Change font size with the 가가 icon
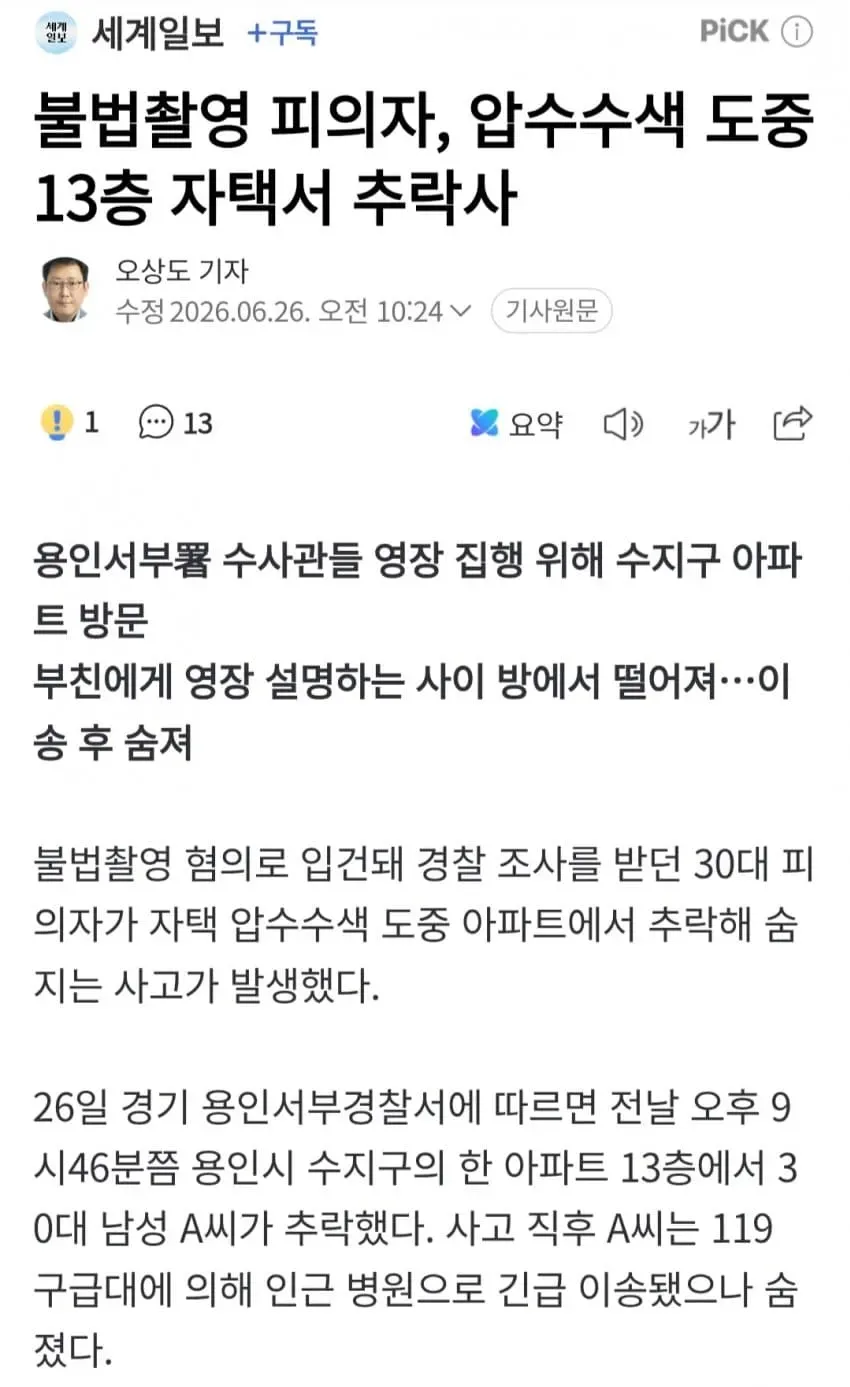 click(x=711, y=424)
